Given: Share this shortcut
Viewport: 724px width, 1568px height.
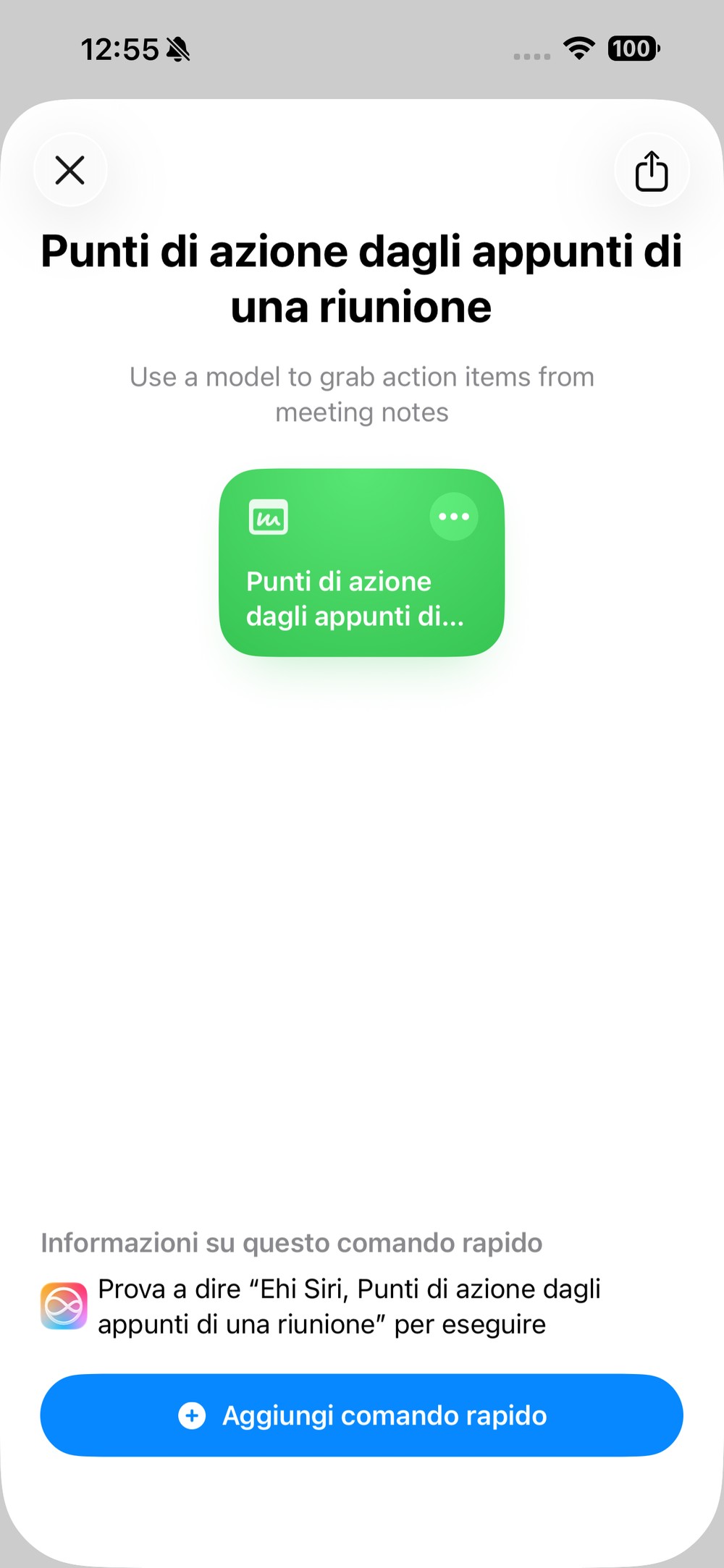Looking at the screenshot, I should tap(652, 170).
